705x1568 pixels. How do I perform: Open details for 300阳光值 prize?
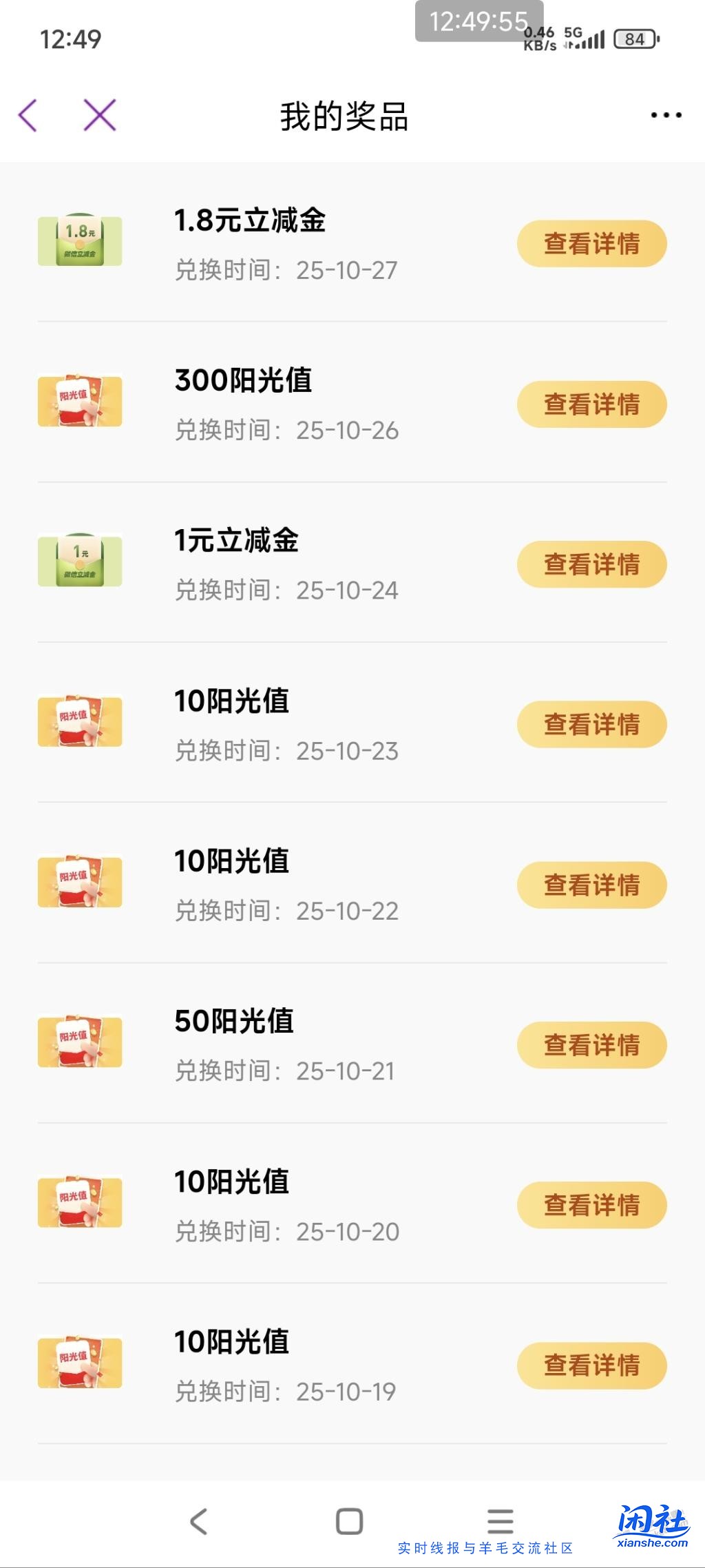(591, 404)
